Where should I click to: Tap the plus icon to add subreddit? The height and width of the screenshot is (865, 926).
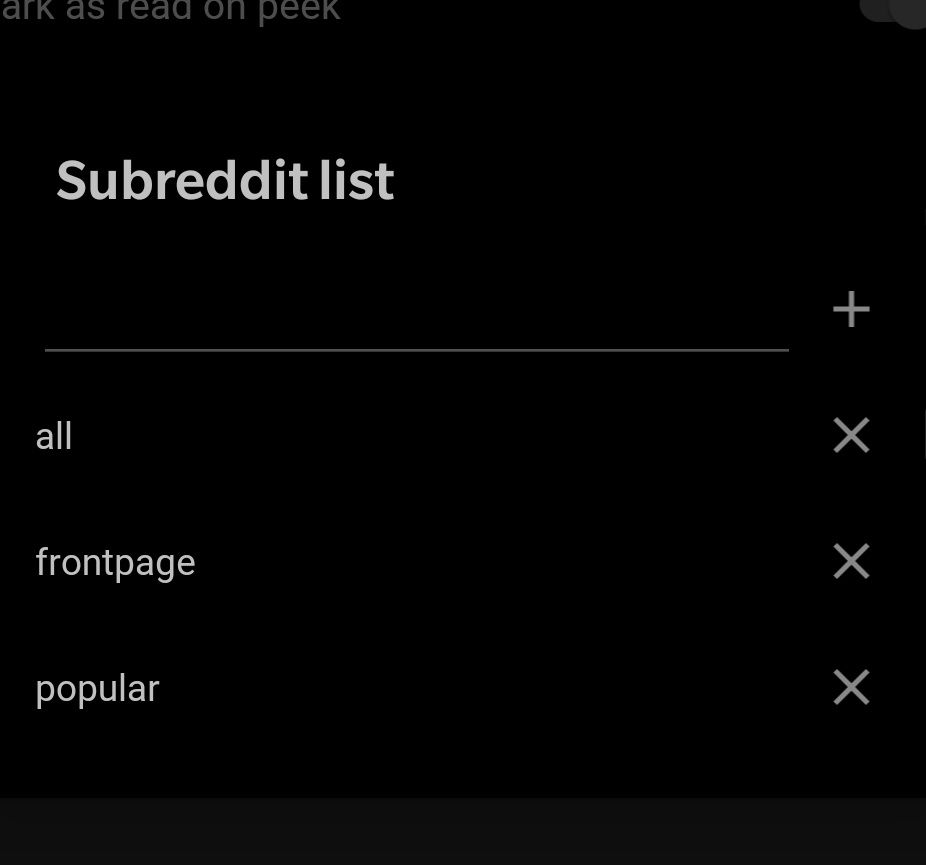(851, 310)
